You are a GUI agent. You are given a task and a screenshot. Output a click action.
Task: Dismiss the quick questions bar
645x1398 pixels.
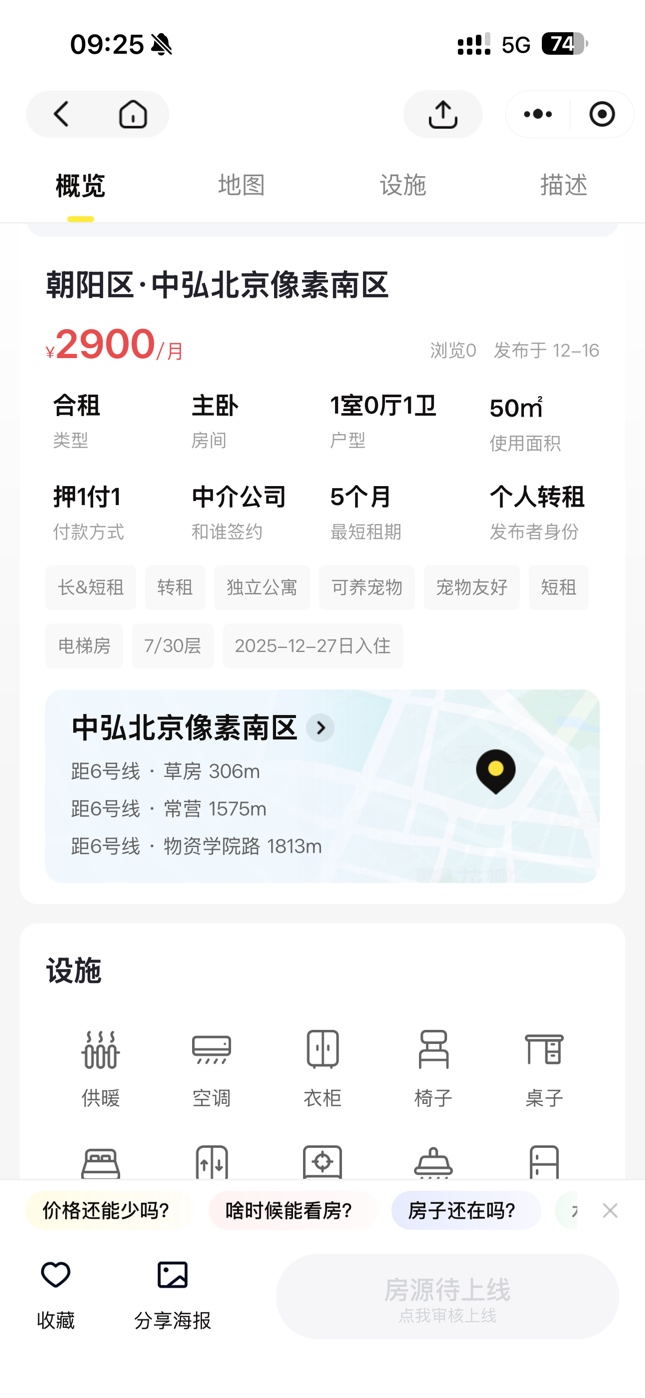coord(610,1211)
